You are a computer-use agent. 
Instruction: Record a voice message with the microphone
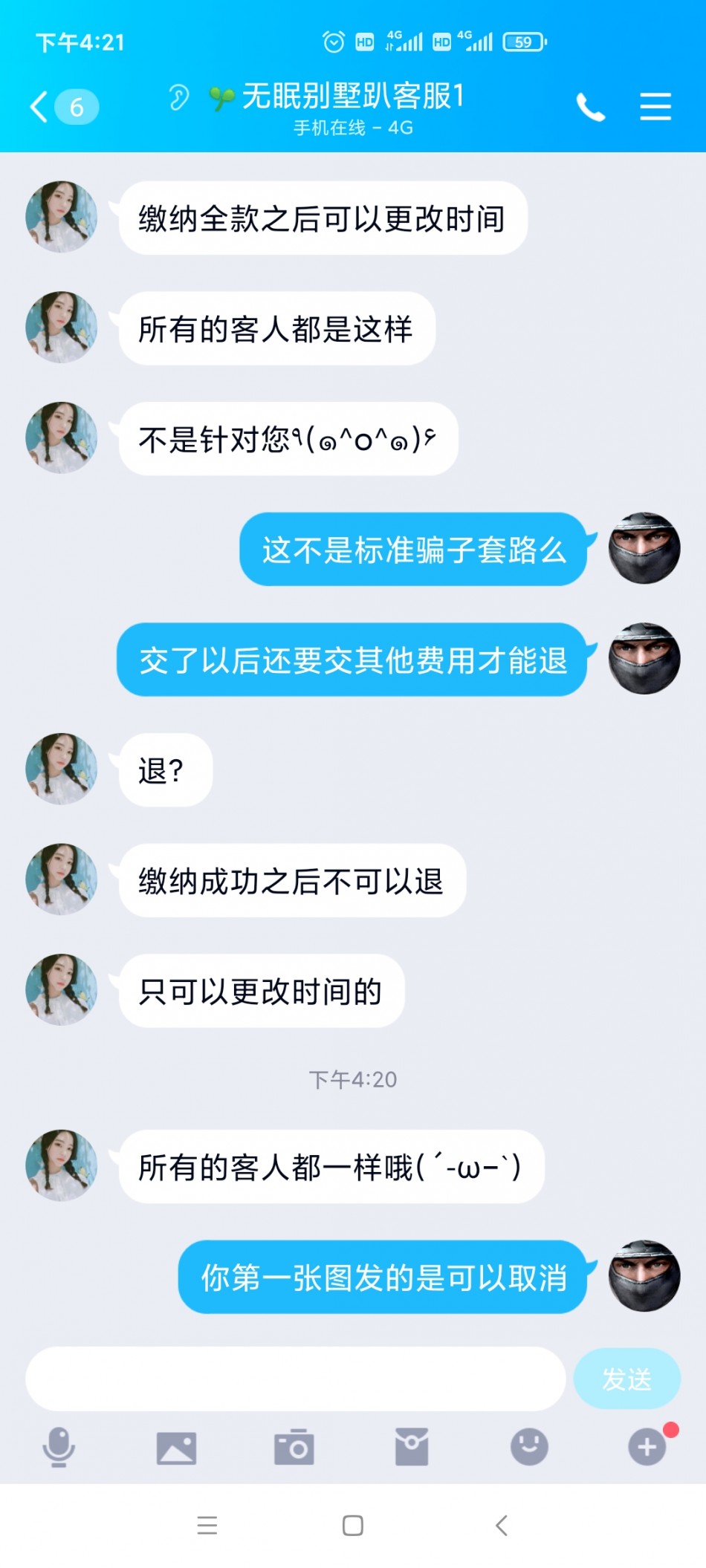[x=59, y=1447]
